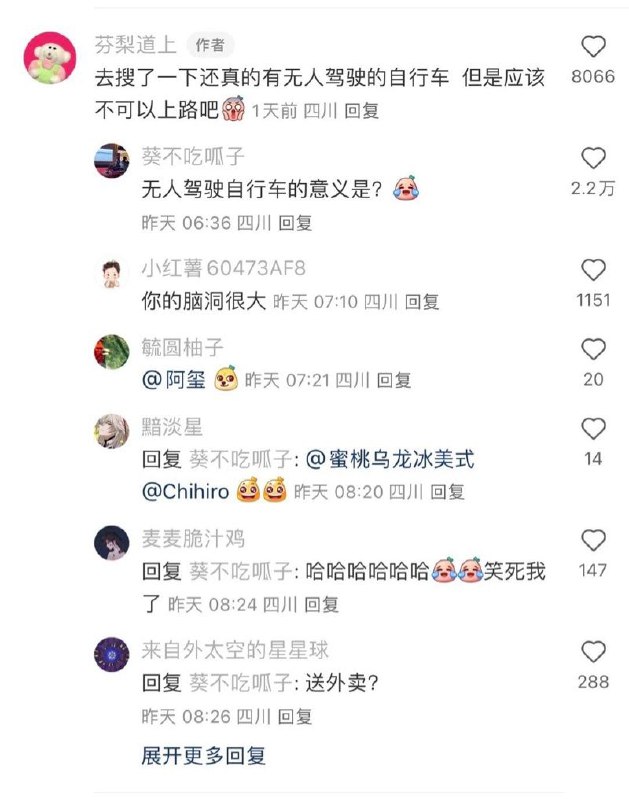Open the @蜜桃乌龙冰美式 mention
Viewport: 629px width, 800px height.
[389, 460]
